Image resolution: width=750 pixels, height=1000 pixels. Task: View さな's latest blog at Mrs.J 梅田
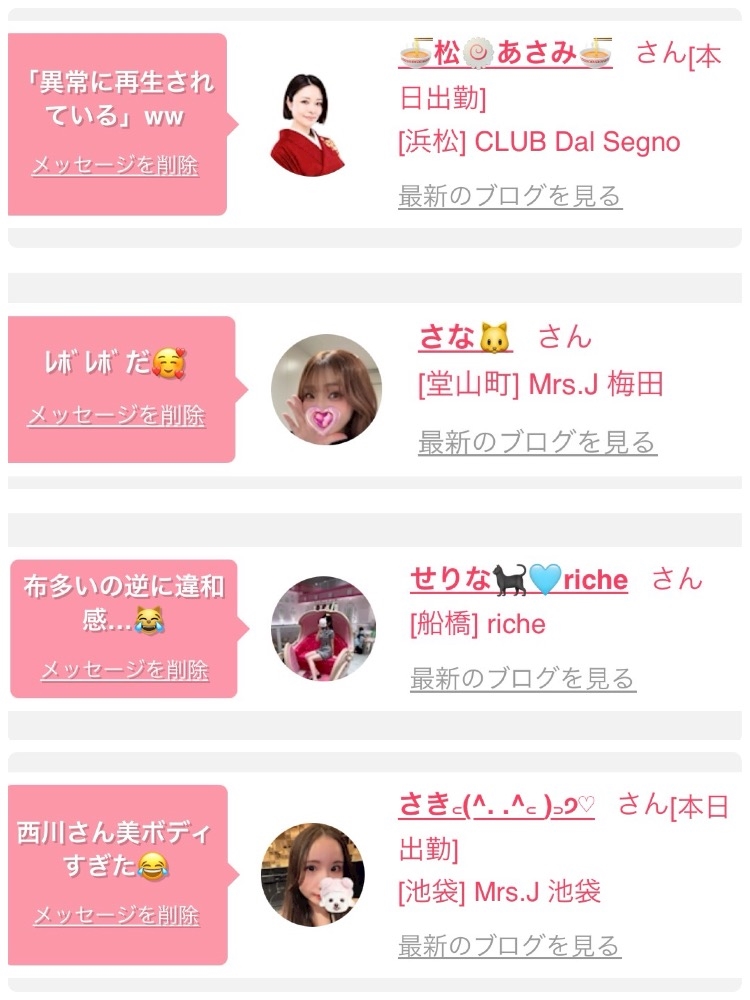point(538,442)
